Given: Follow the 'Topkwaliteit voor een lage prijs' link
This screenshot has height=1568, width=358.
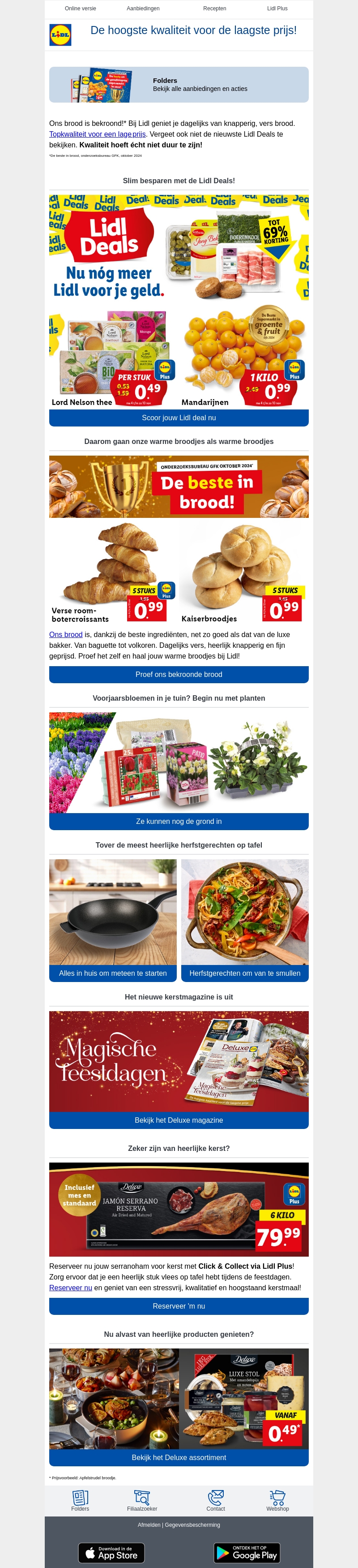Looking at the screenshot, I should (x=97, y=134).
